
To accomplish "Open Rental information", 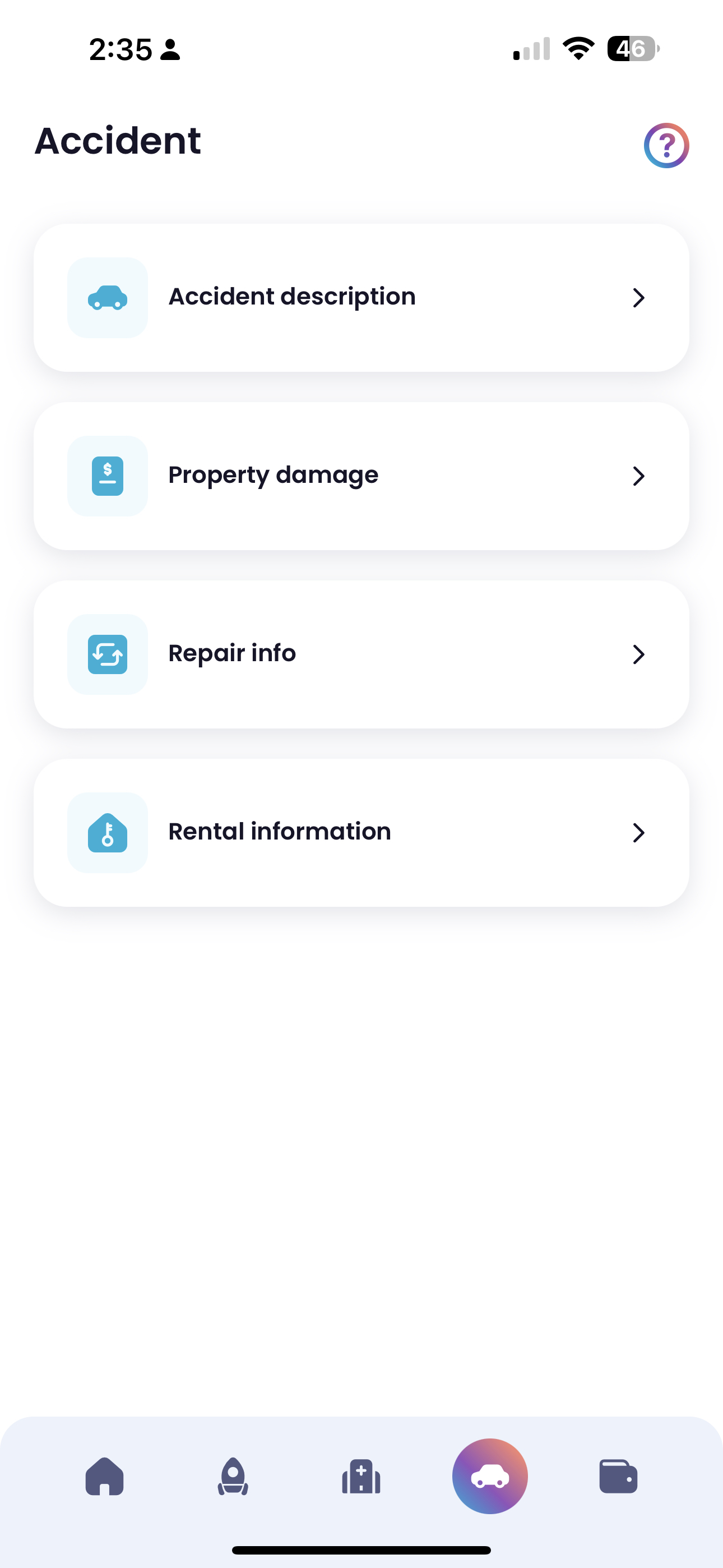I will coord(361,833).
